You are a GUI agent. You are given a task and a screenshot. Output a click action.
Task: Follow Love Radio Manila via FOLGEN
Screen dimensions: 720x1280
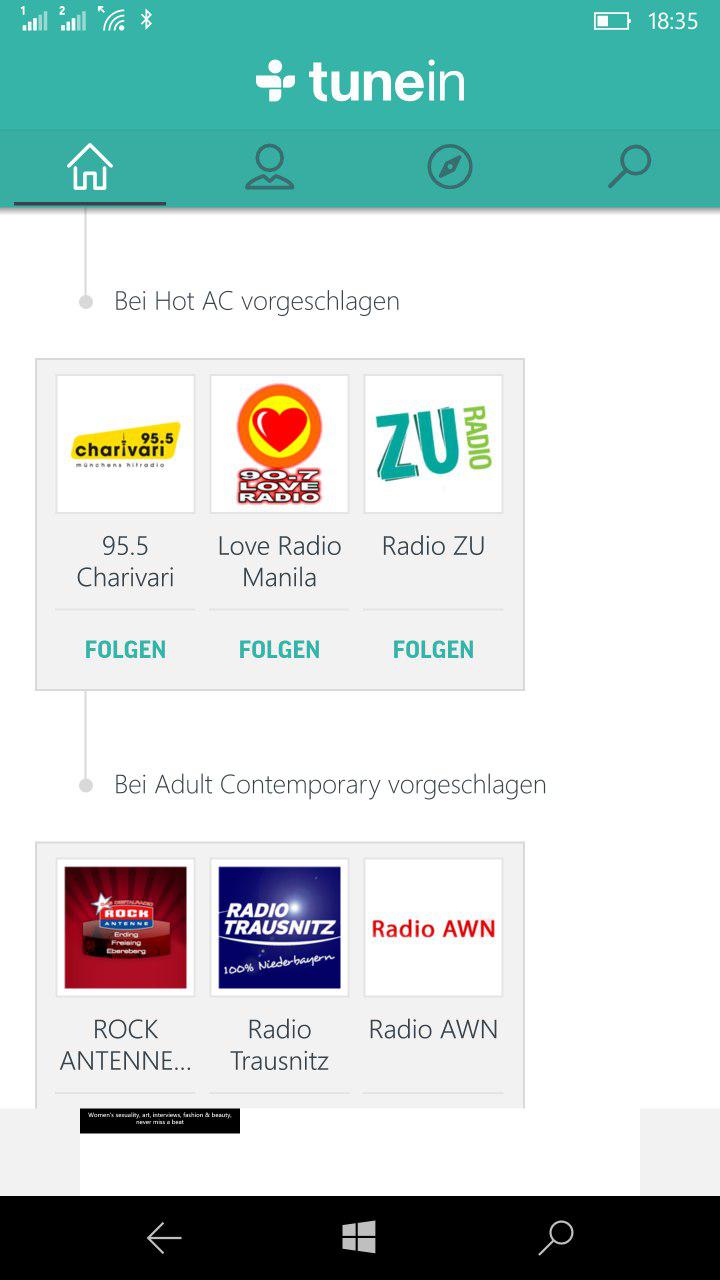[x=279, y=650]
